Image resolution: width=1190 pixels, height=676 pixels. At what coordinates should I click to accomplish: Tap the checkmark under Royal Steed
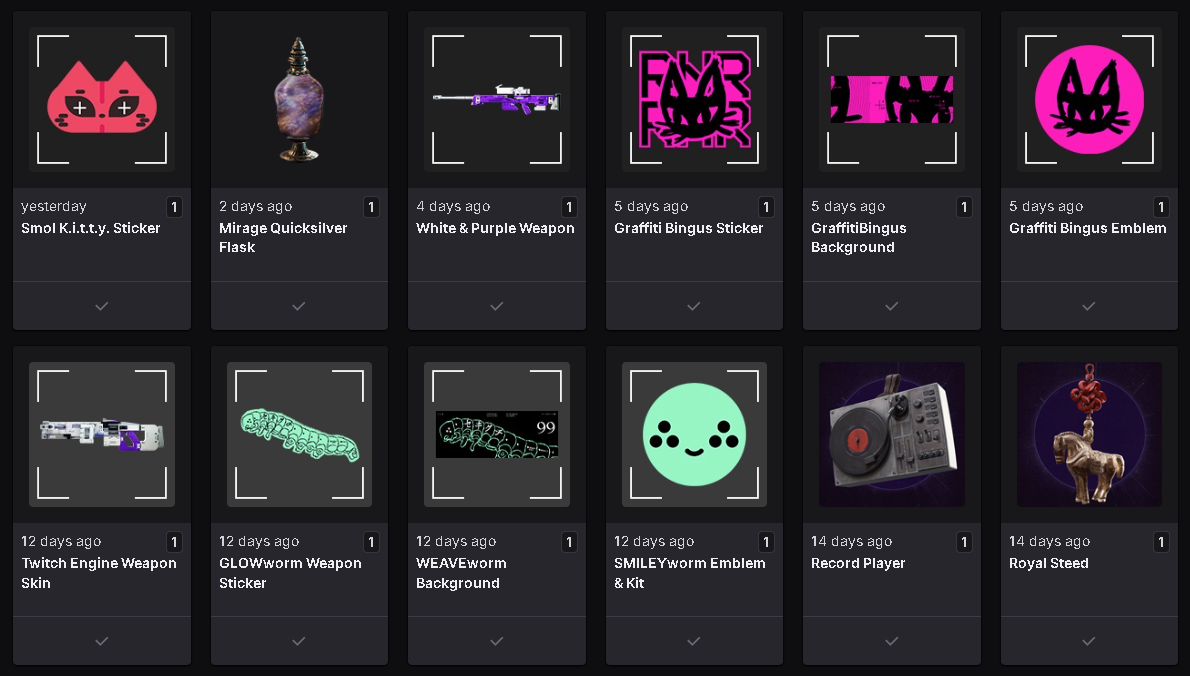point(1089,641)
